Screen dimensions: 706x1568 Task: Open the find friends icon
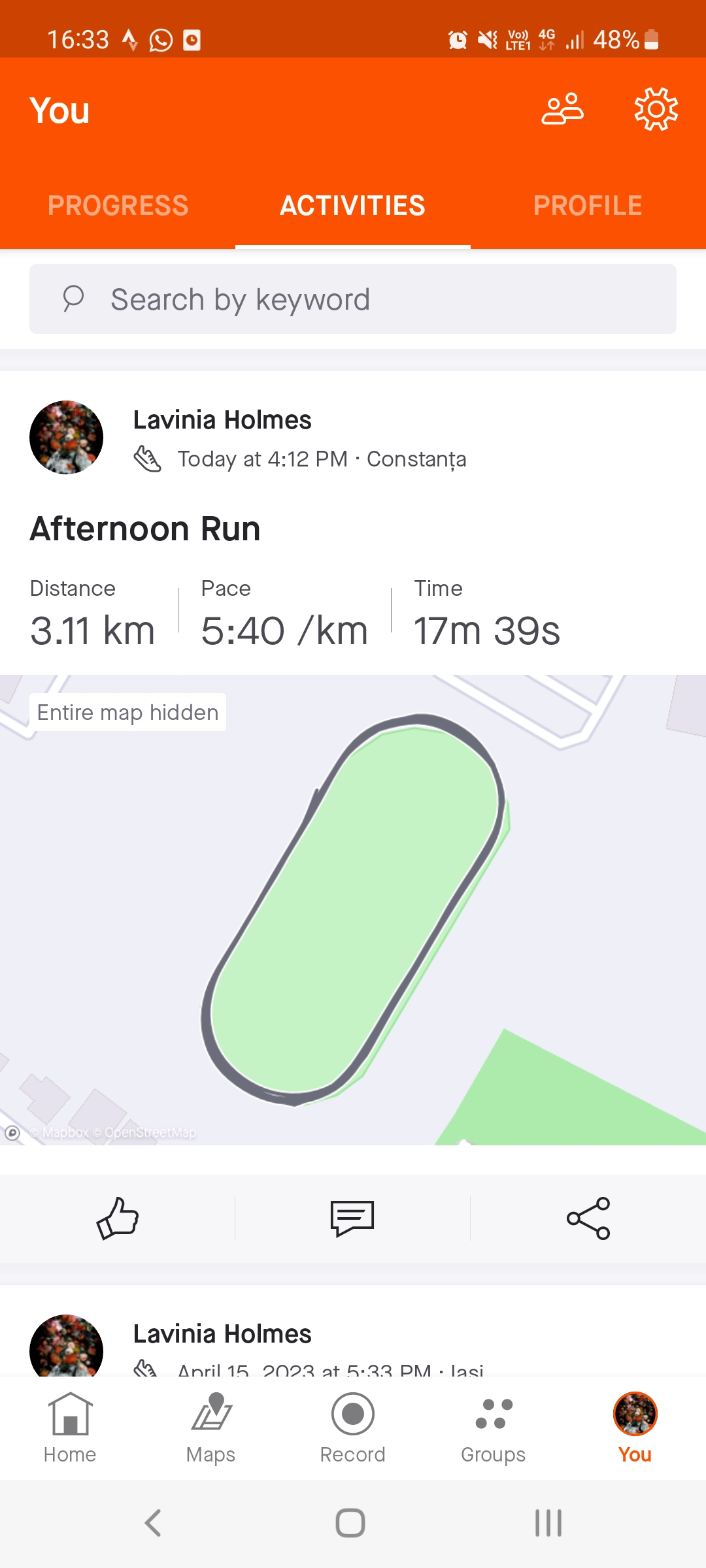click(562, 109)
